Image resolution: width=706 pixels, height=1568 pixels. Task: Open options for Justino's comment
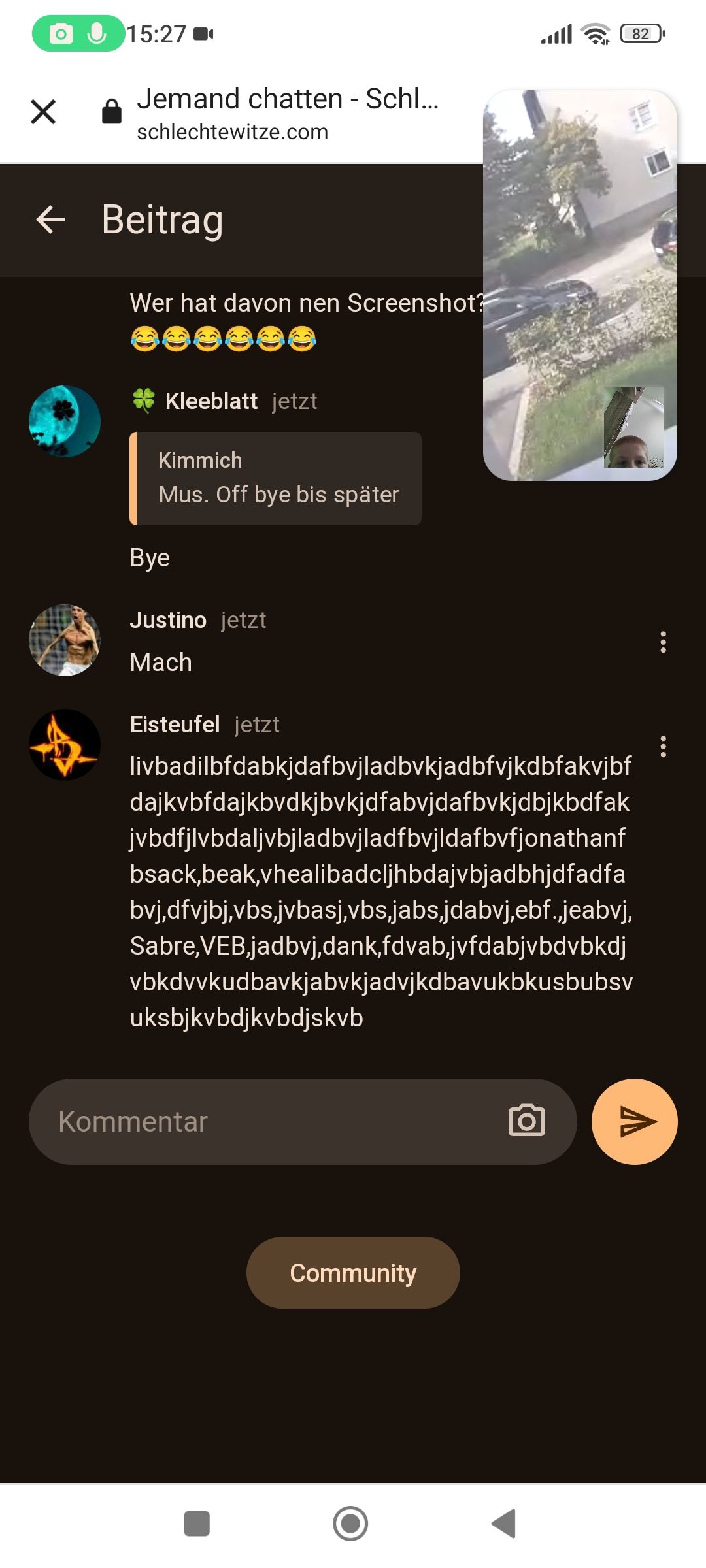pyautogui.click(x=663, y=642)
